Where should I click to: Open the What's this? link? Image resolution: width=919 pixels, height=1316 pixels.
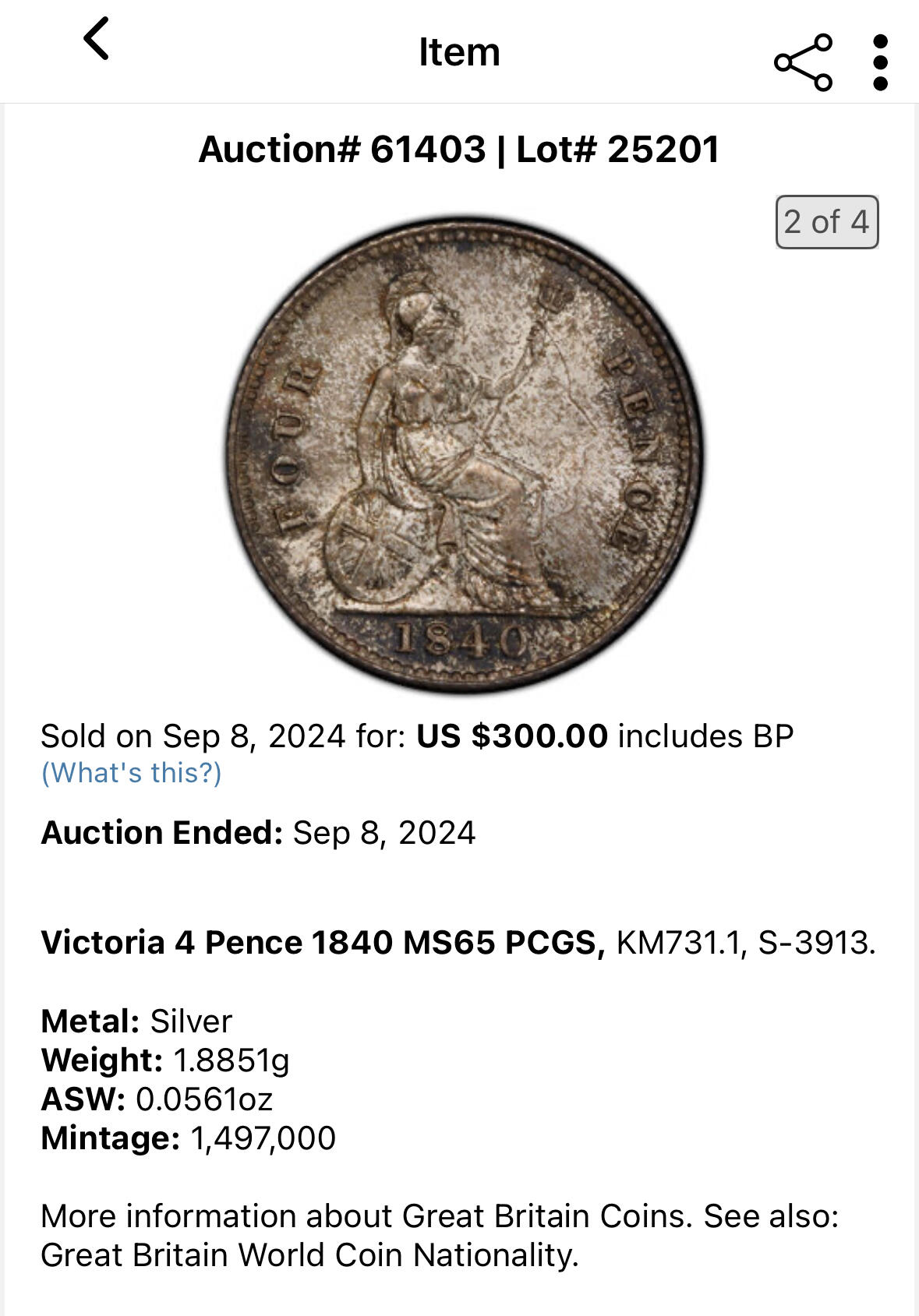click(131, 773)
